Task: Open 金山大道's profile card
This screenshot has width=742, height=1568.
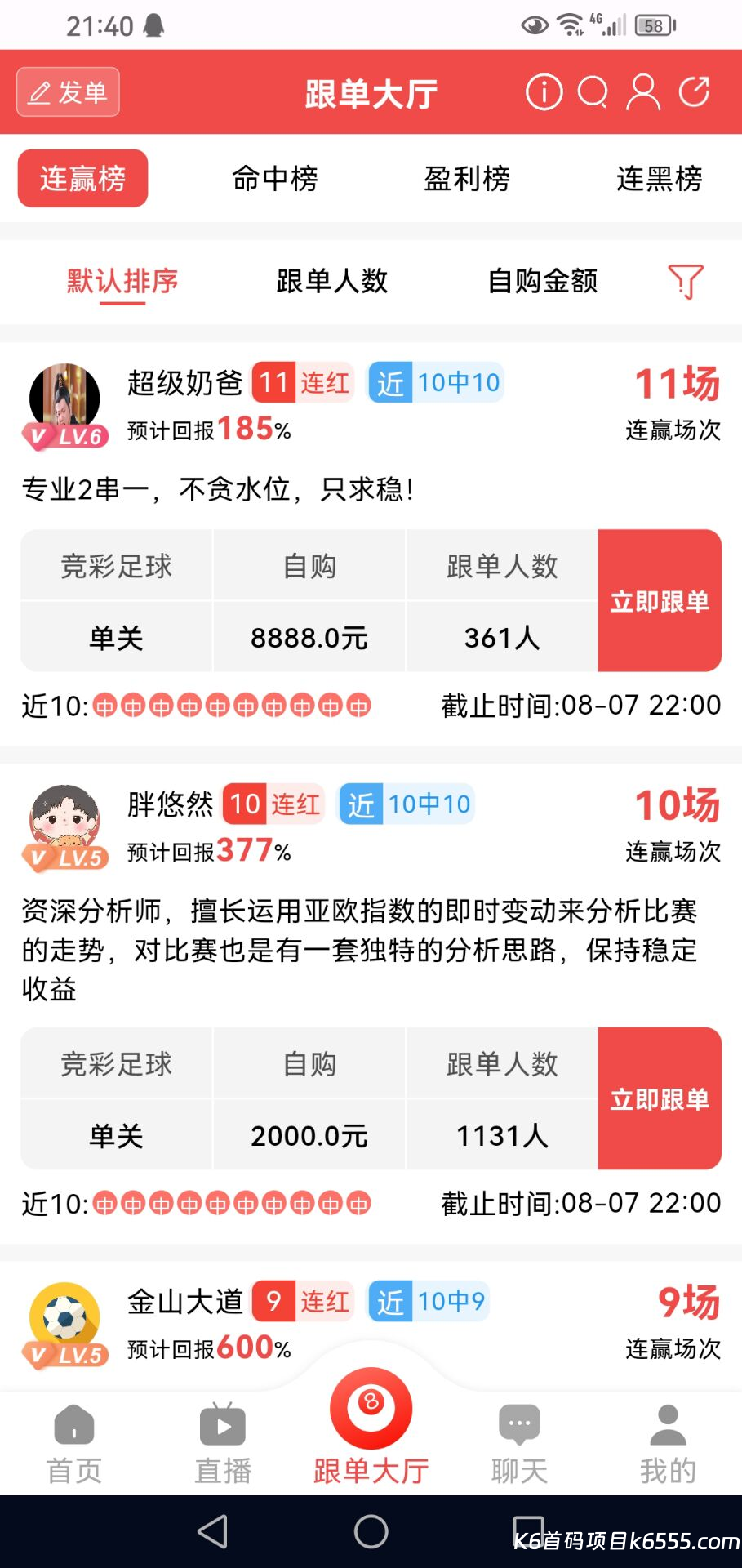Action: click(x=184, y=1302)
